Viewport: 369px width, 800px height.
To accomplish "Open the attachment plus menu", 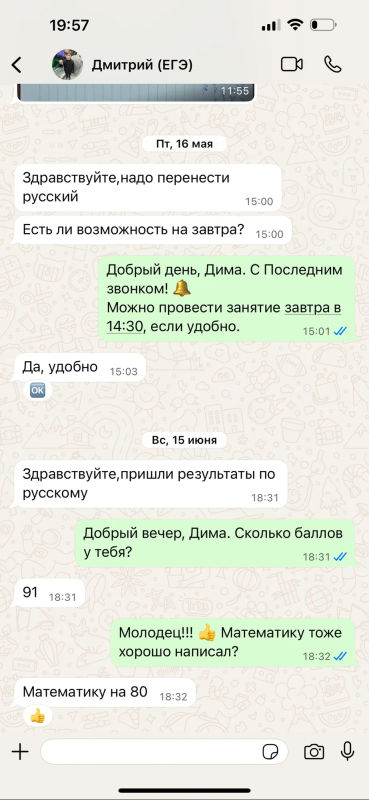I will [20, 752].
